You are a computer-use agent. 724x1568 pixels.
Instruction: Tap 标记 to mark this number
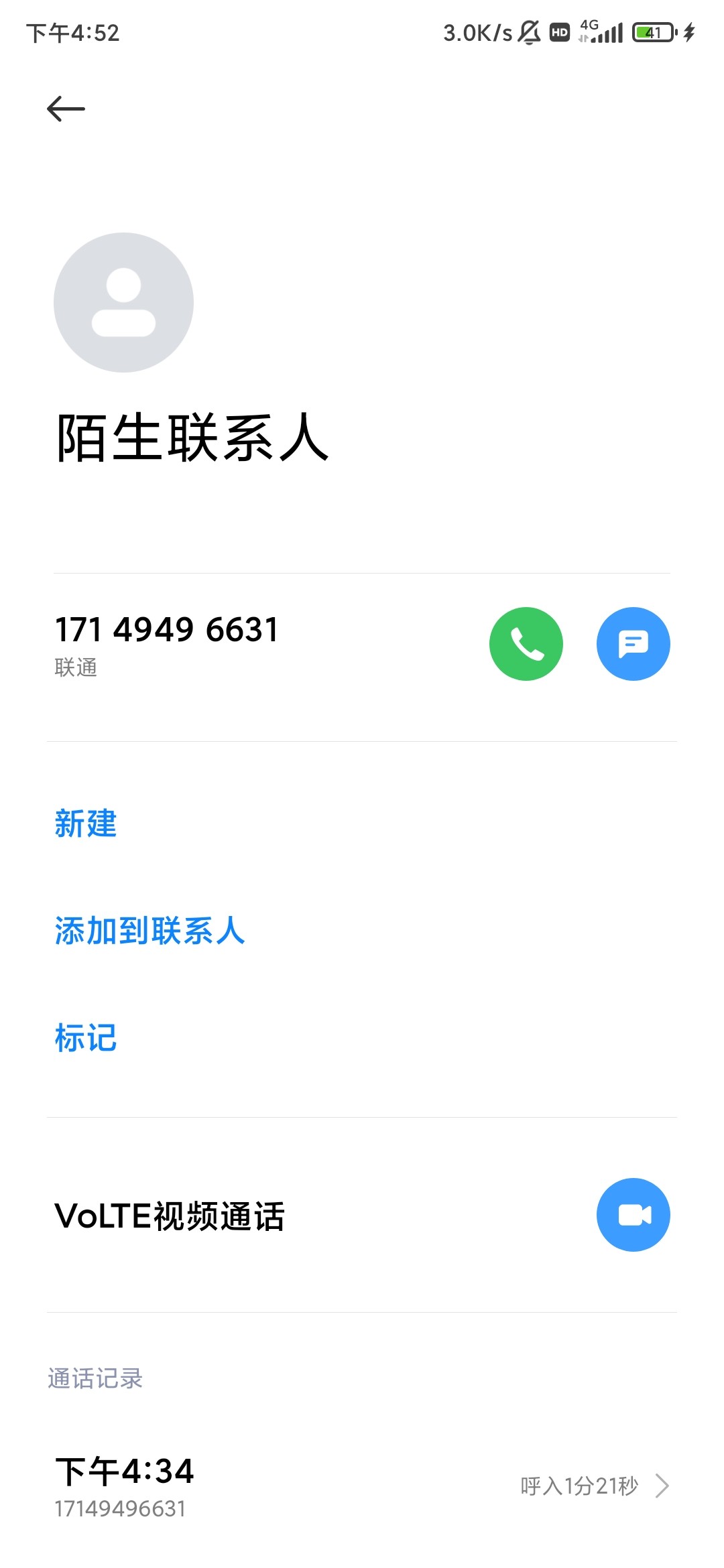86,1038
